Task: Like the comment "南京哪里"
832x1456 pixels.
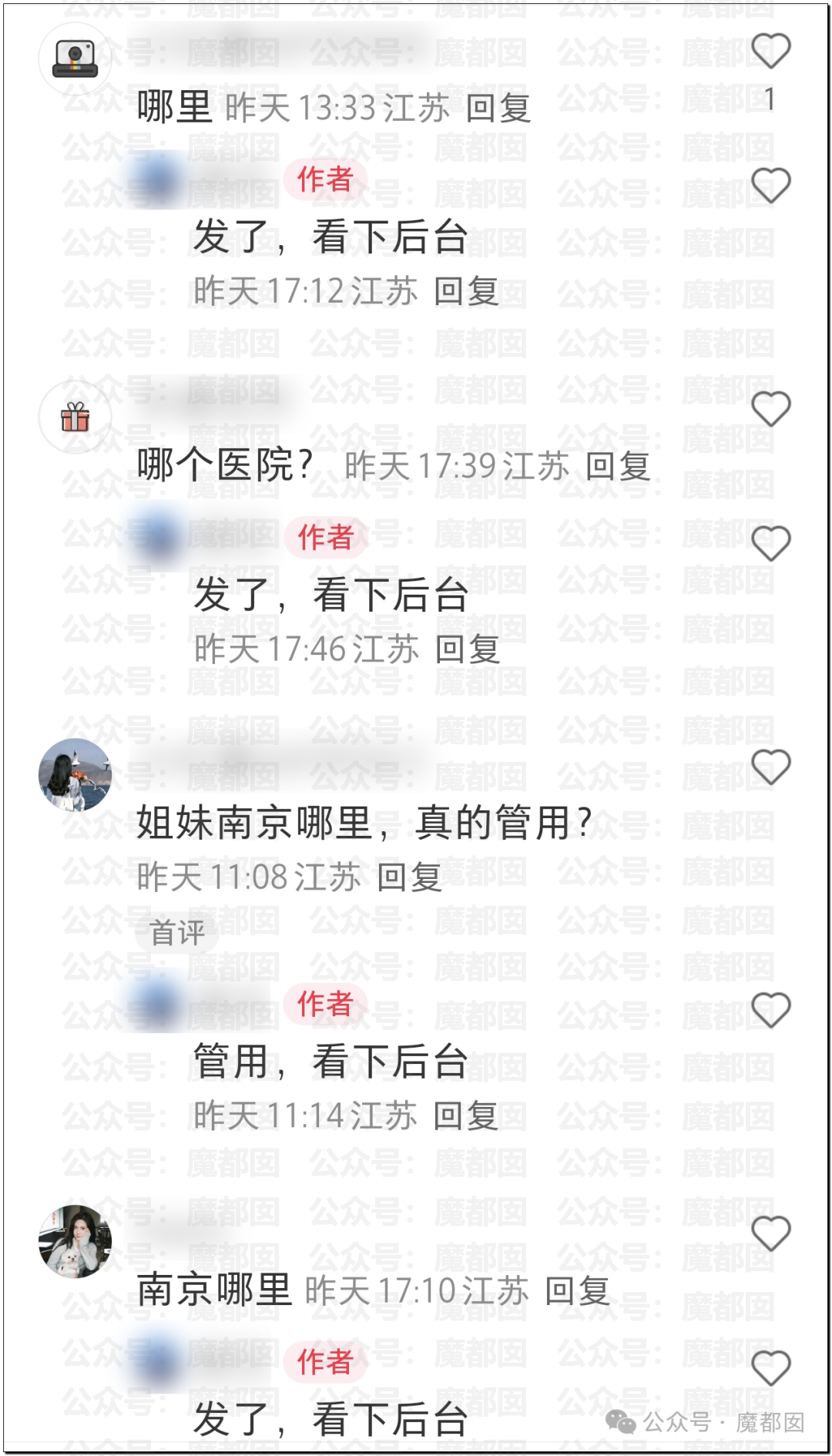Action: tap(770, 1234)
